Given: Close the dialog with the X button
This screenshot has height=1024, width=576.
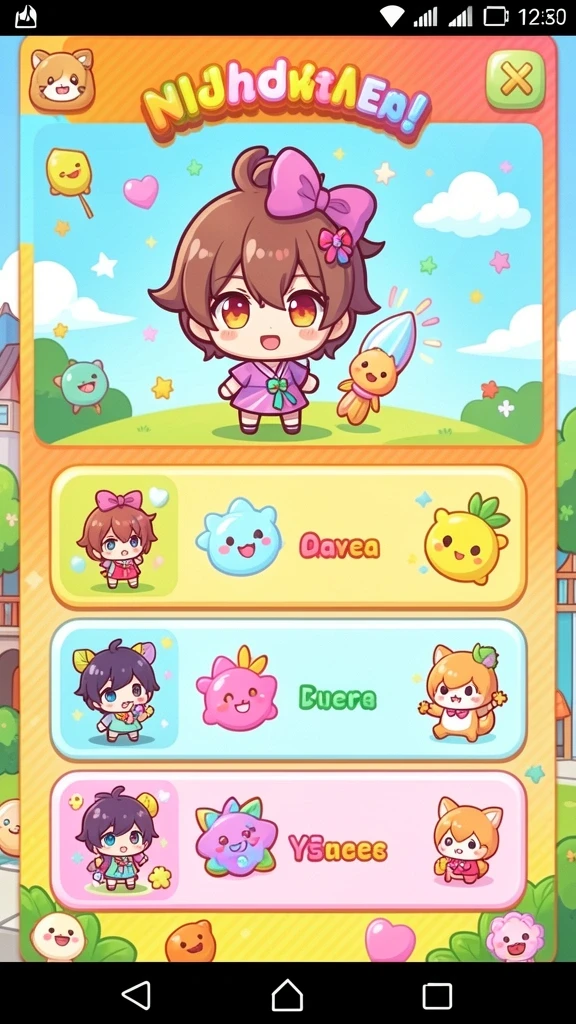Looking at the screenshot, I should pos(515,80).
